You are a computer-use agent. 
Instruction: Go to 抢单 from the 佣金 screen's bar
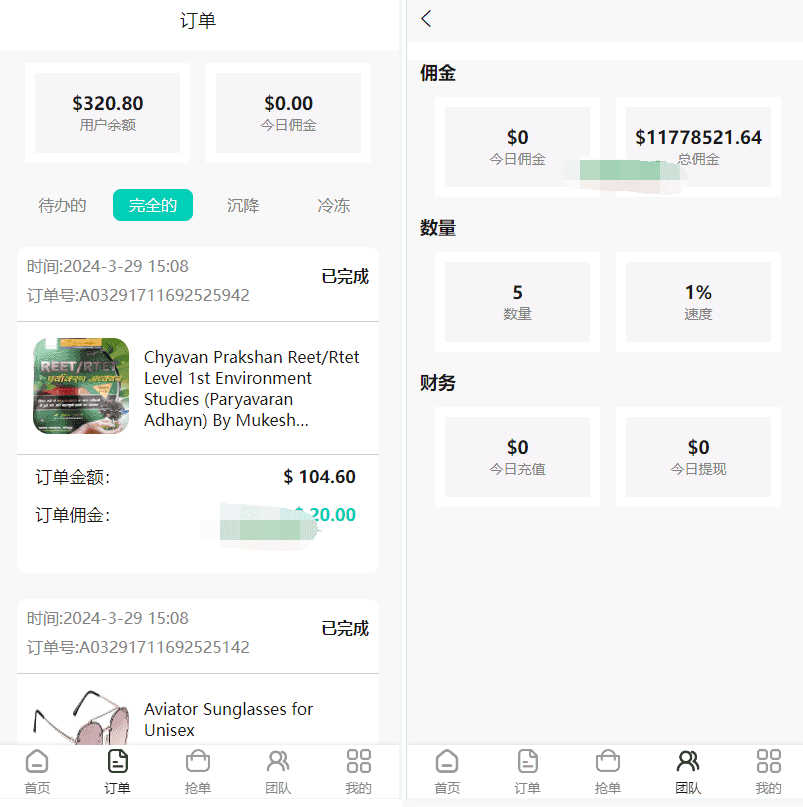coord(608,771)
